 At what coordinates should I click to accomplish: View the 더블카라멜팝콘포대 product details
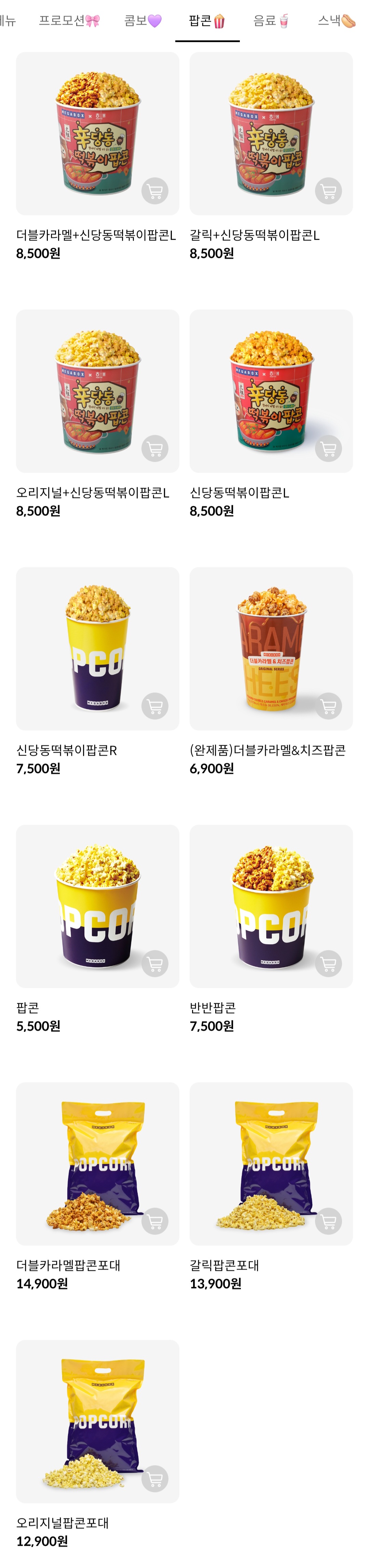coord(97,1163)
